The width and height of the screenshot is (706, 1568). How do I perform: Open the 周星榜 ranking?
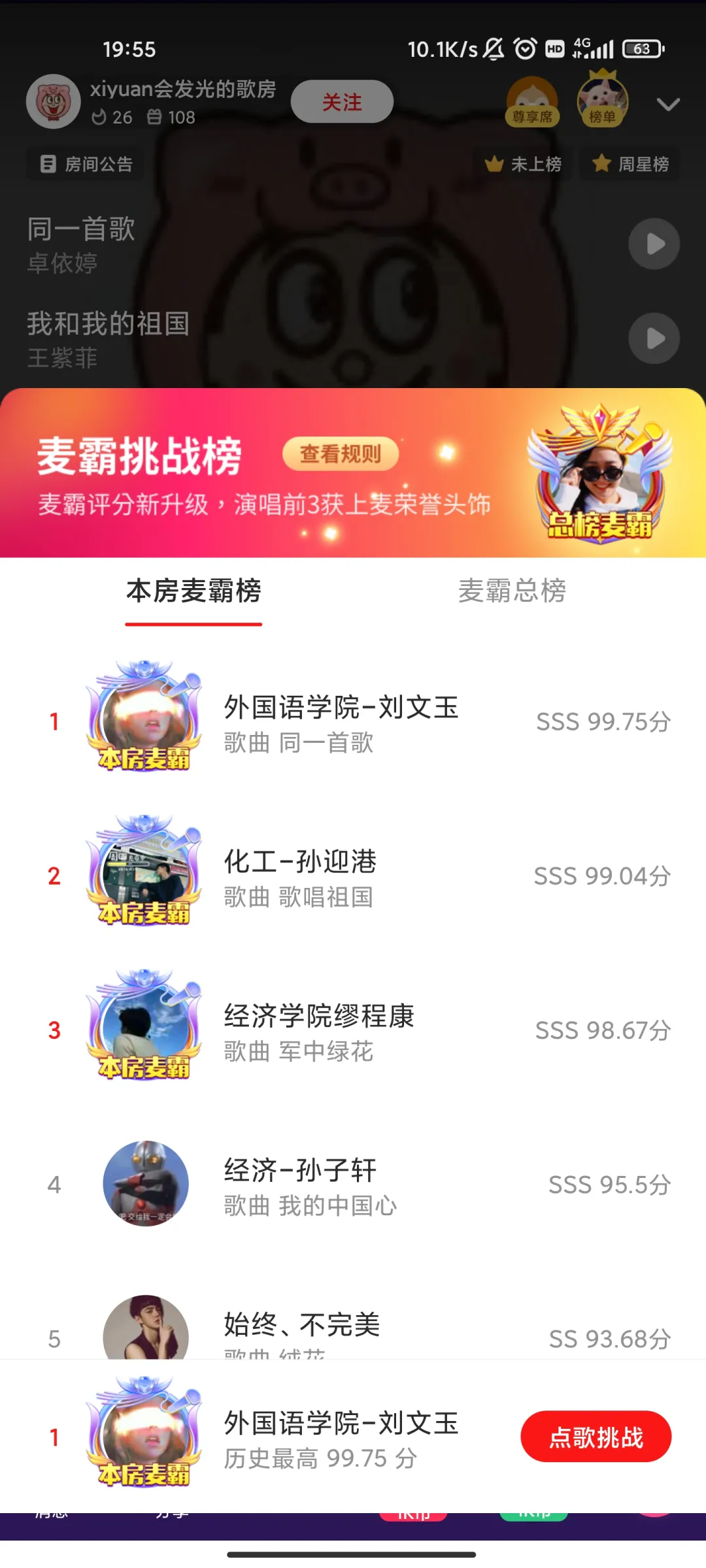coord(630,164)
